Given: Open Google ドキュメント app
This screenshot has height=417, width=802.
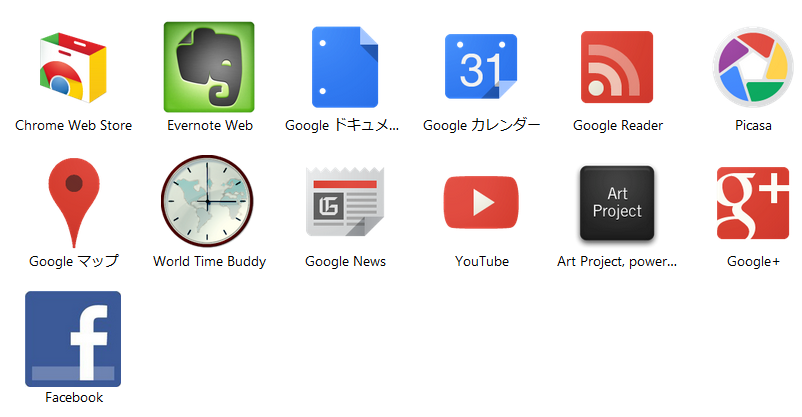Looking at the screenshot, I should 345,68.
